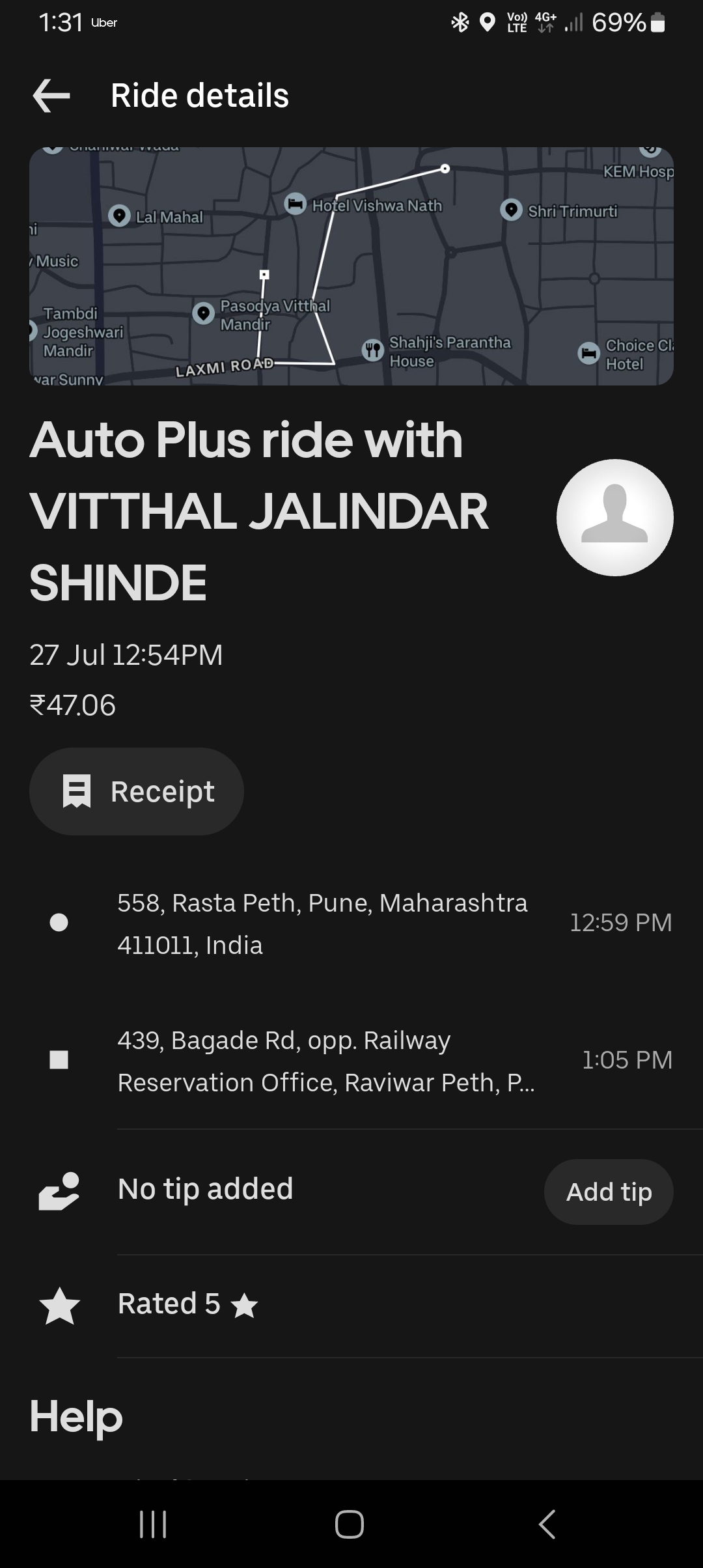
Task: Tap the system home button
Action: (x=350, y=1524)
